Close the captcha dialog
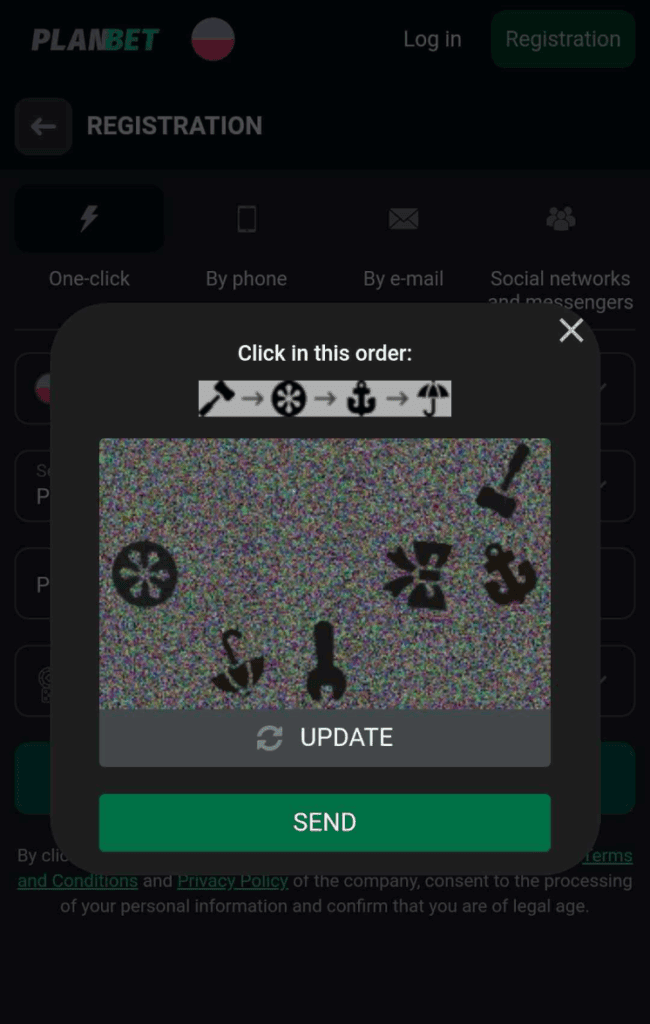This screenshot has width=650, height=1024. [x=571, y=330]
